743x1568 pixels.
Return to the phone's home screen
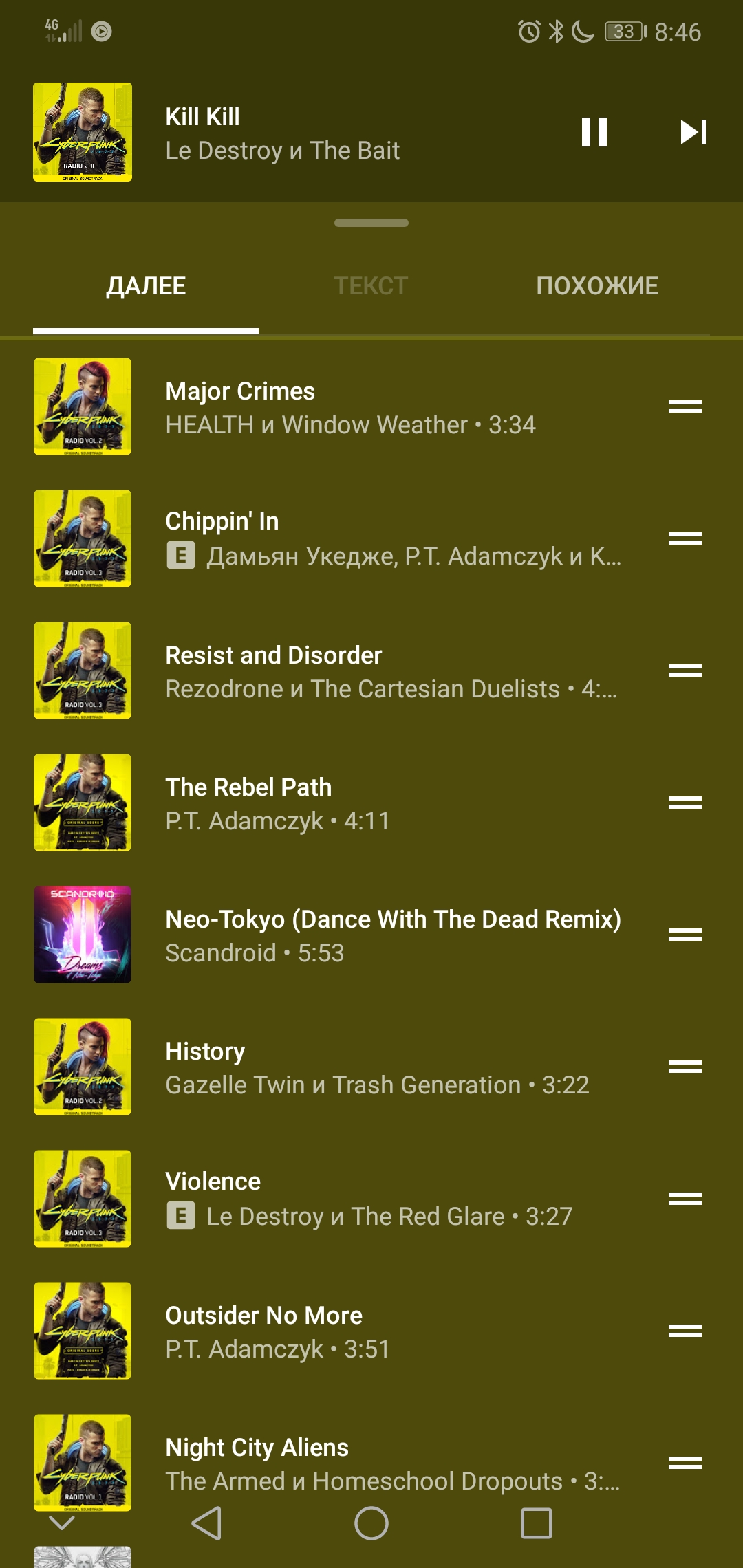(x=371, y=1523)
